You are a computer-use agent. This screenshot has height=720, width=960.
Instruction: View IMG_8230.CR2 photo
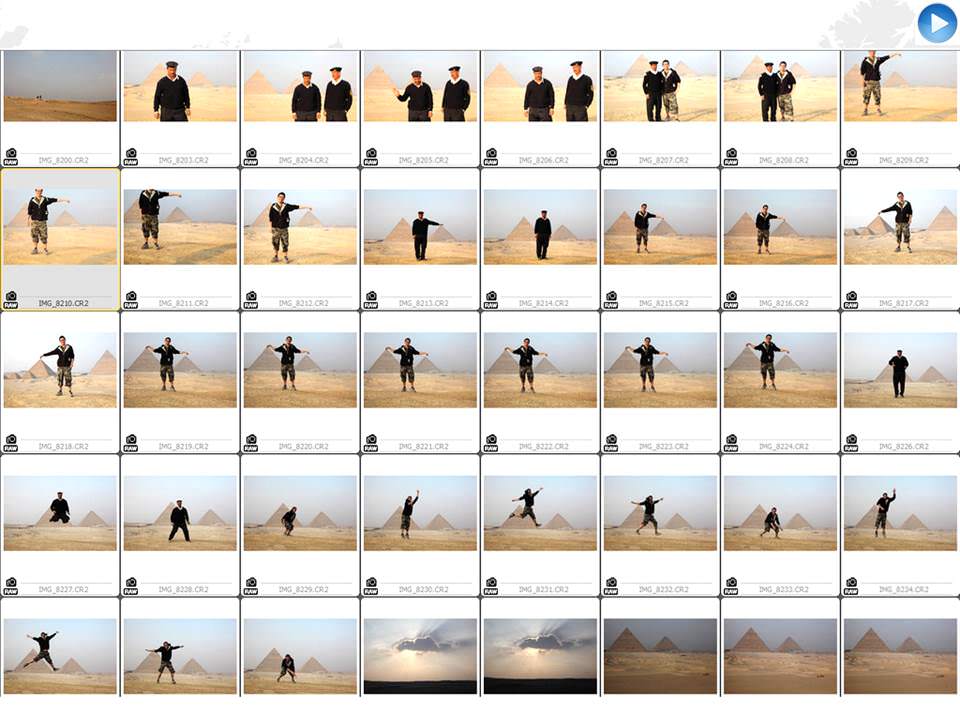(x=420, y=513)
